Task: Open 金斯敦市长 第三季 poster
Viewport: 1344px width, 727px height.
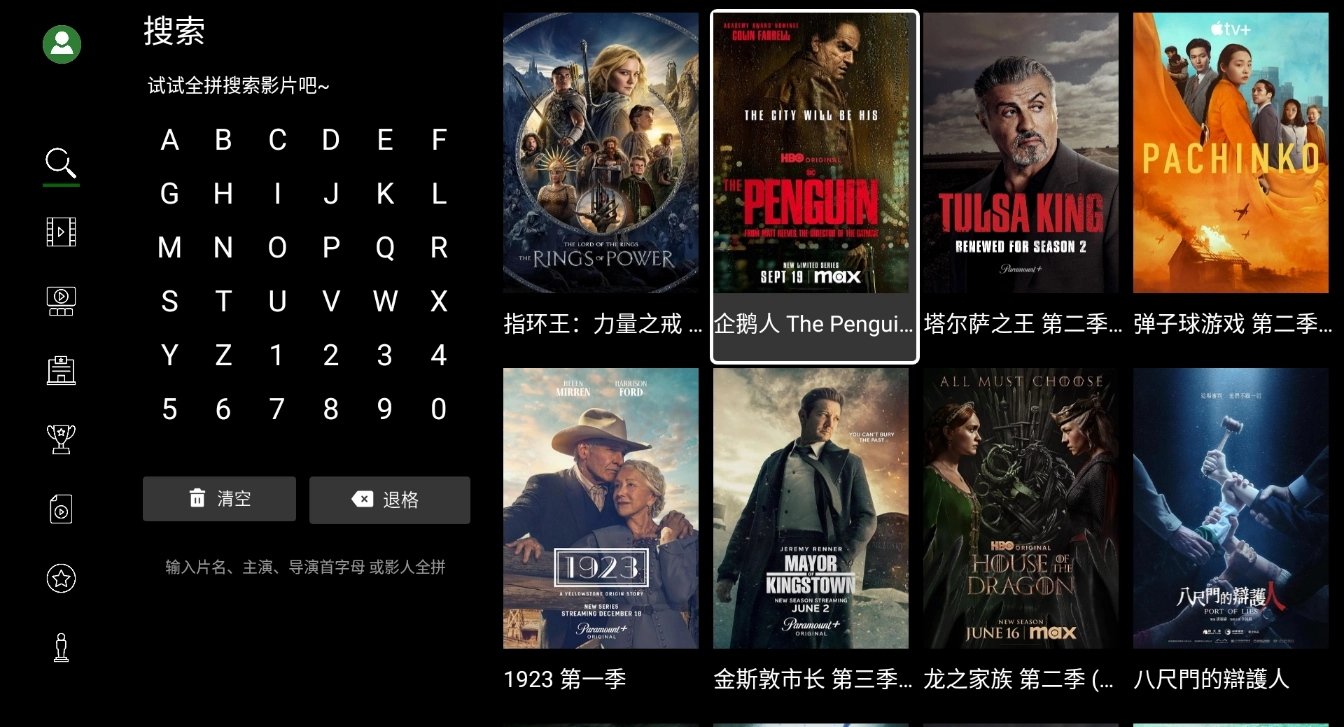Action: click(811, 508)
